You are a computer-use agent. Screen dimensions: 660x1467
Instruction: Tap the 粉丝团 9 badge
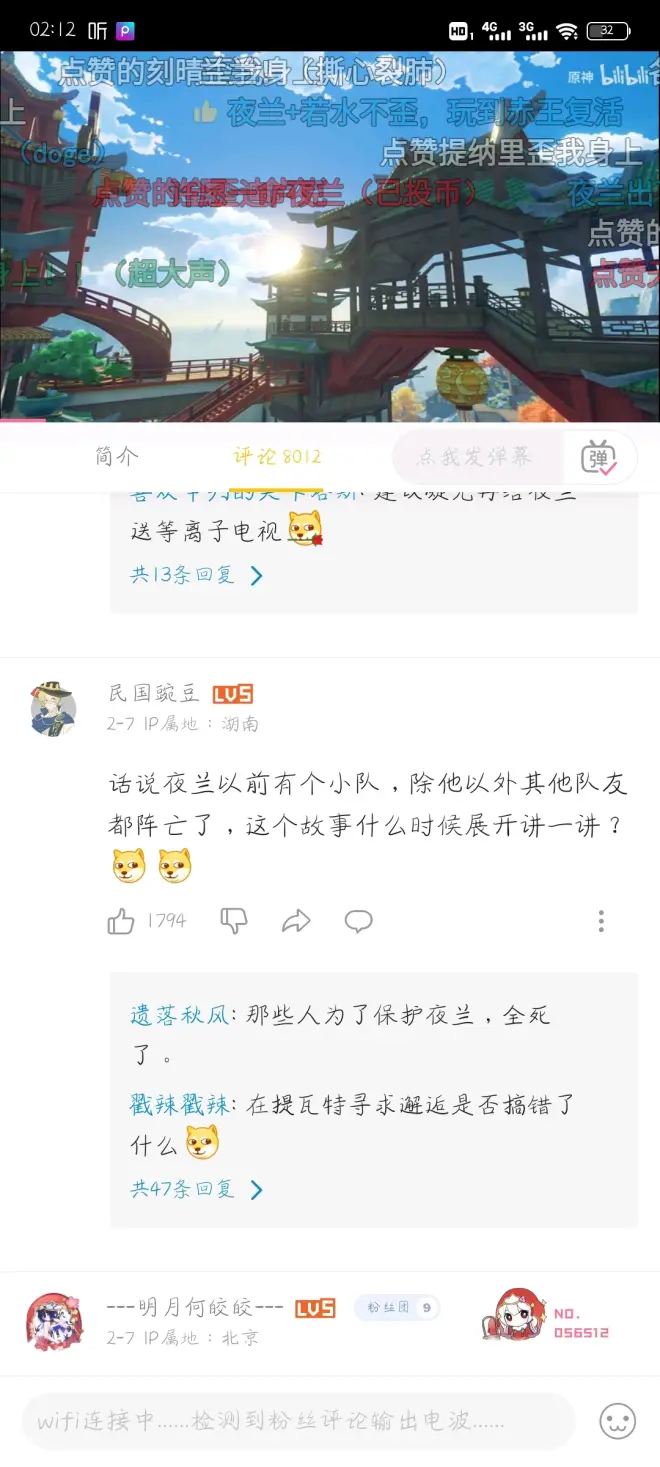point(397,1308)
